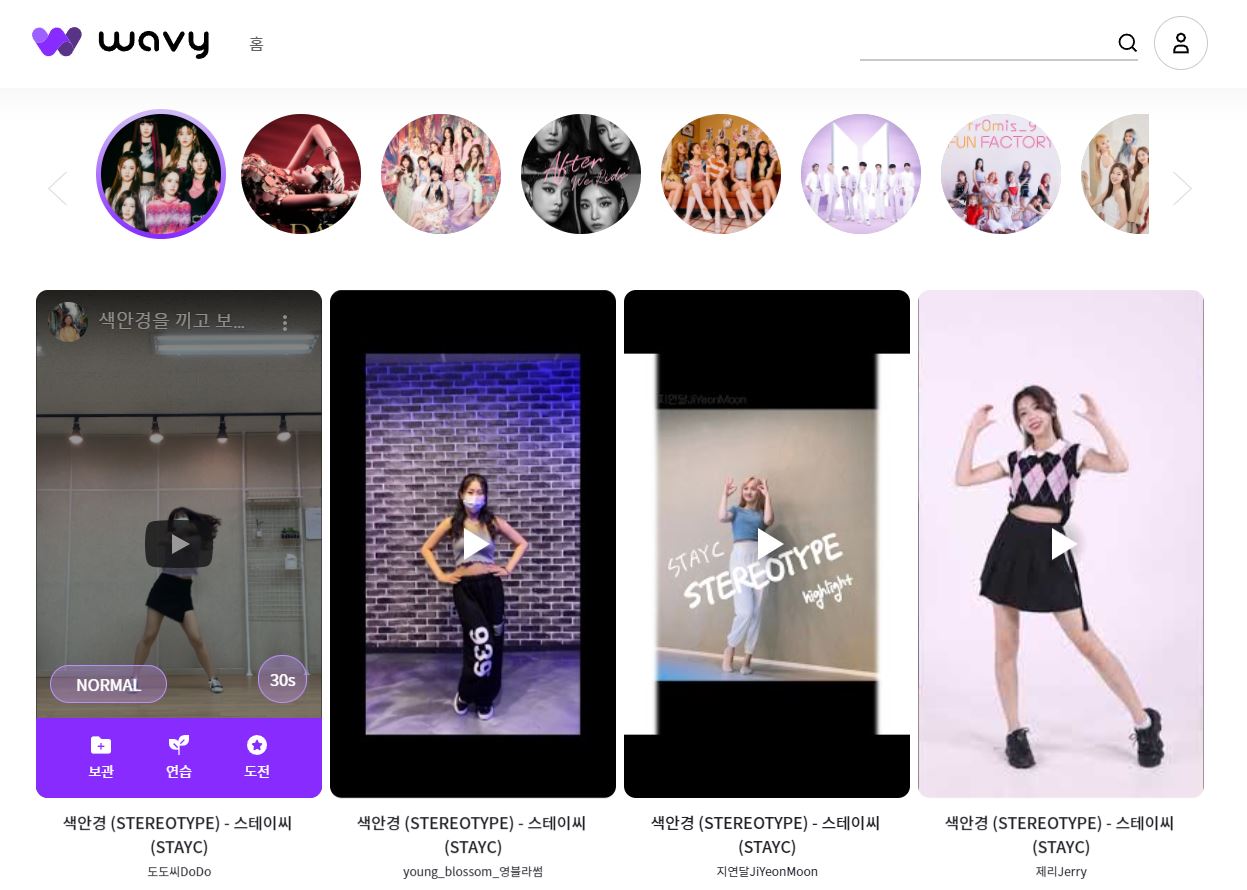
Task: Select the Fun Factory artist circle
Action: [x=1000, y=174]
